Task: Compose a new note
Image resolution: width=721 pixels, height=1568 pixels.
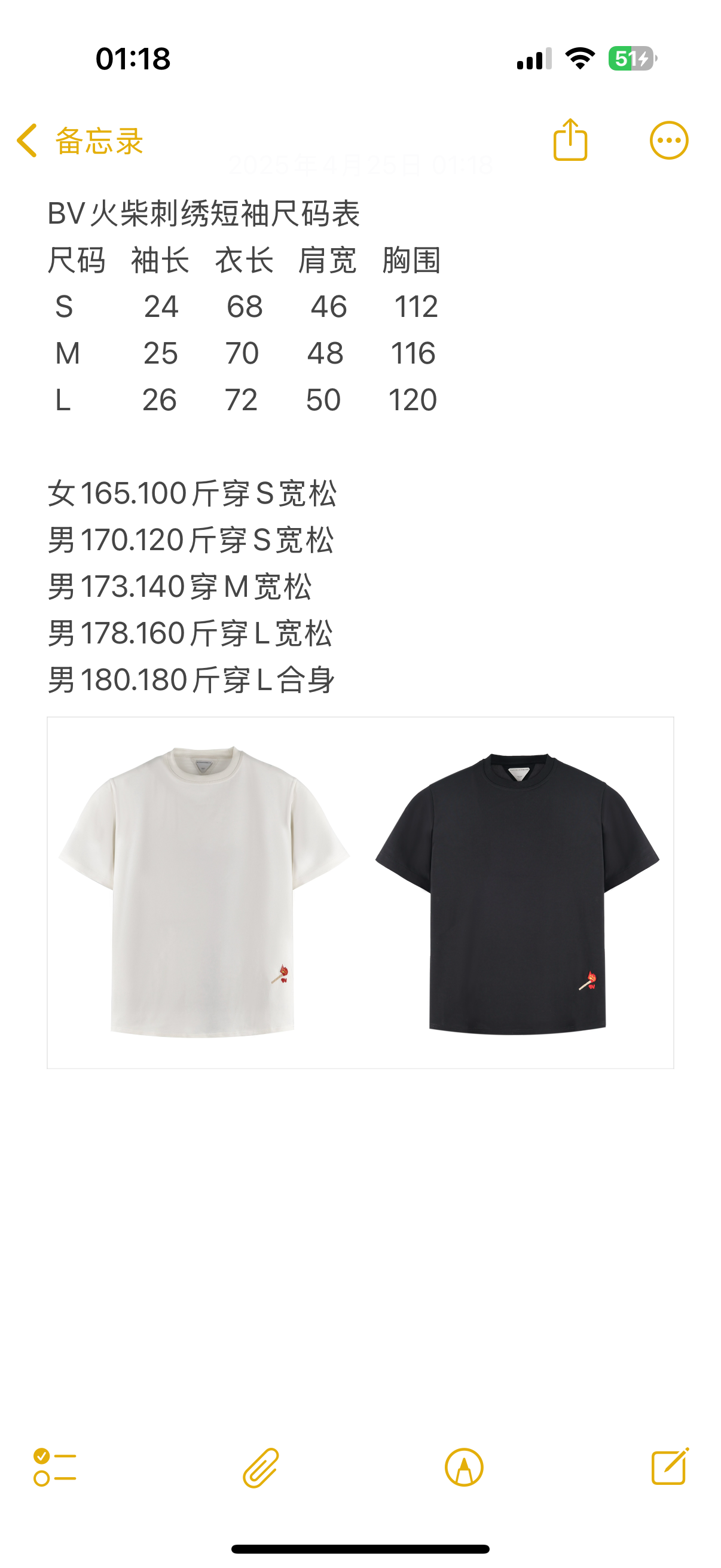Action: click(669, 1468)
